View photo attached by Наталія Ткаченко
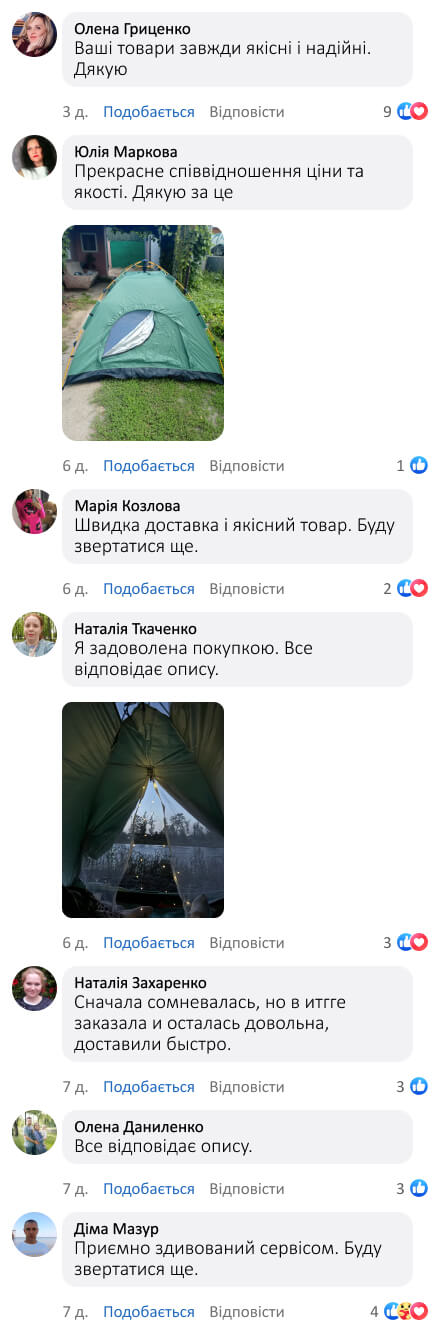Viewport: 440px width, 1335px height. [x=143, y=810]
